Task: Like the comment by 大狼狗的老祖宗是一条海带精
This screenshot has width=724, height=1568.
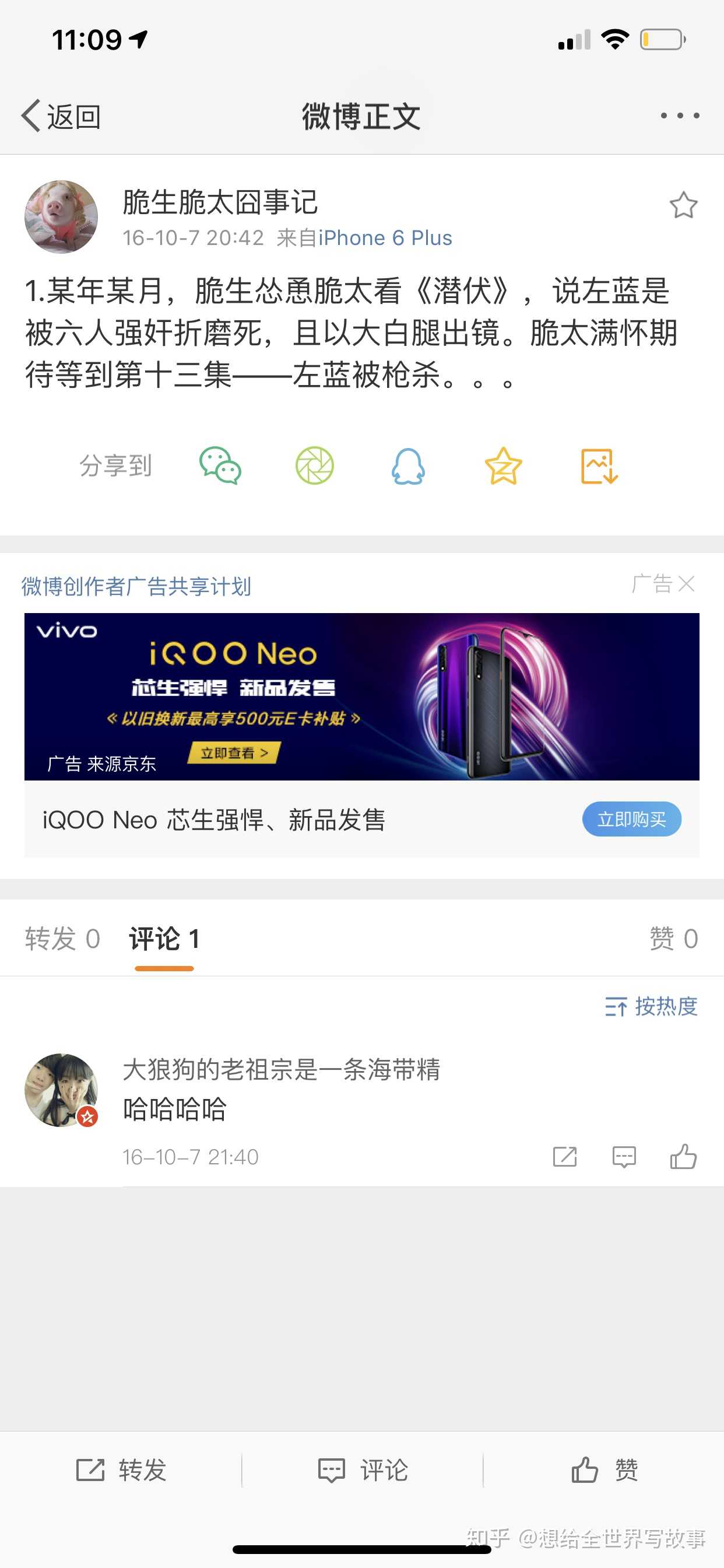Action: point(683,1157)
